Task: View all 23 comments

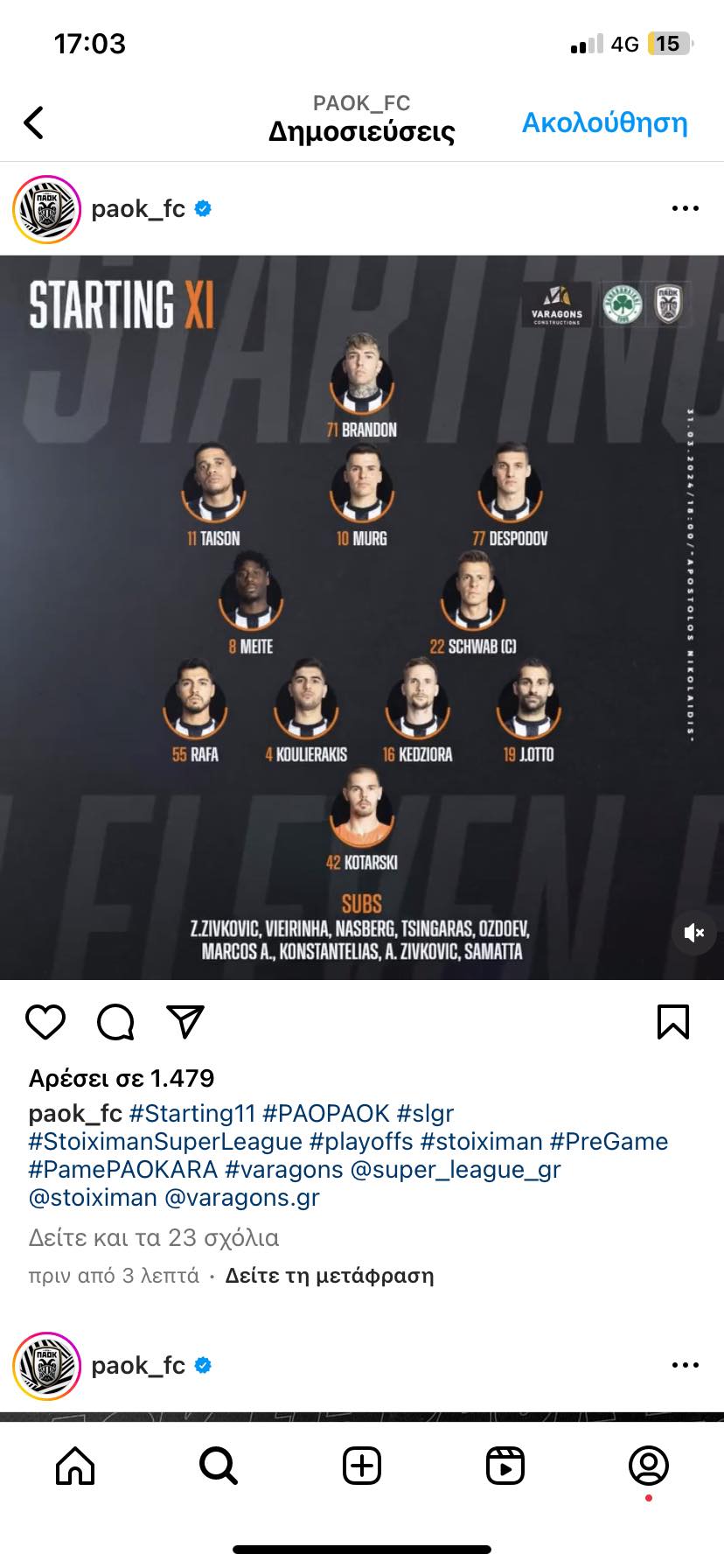Action: (154, 1238)
